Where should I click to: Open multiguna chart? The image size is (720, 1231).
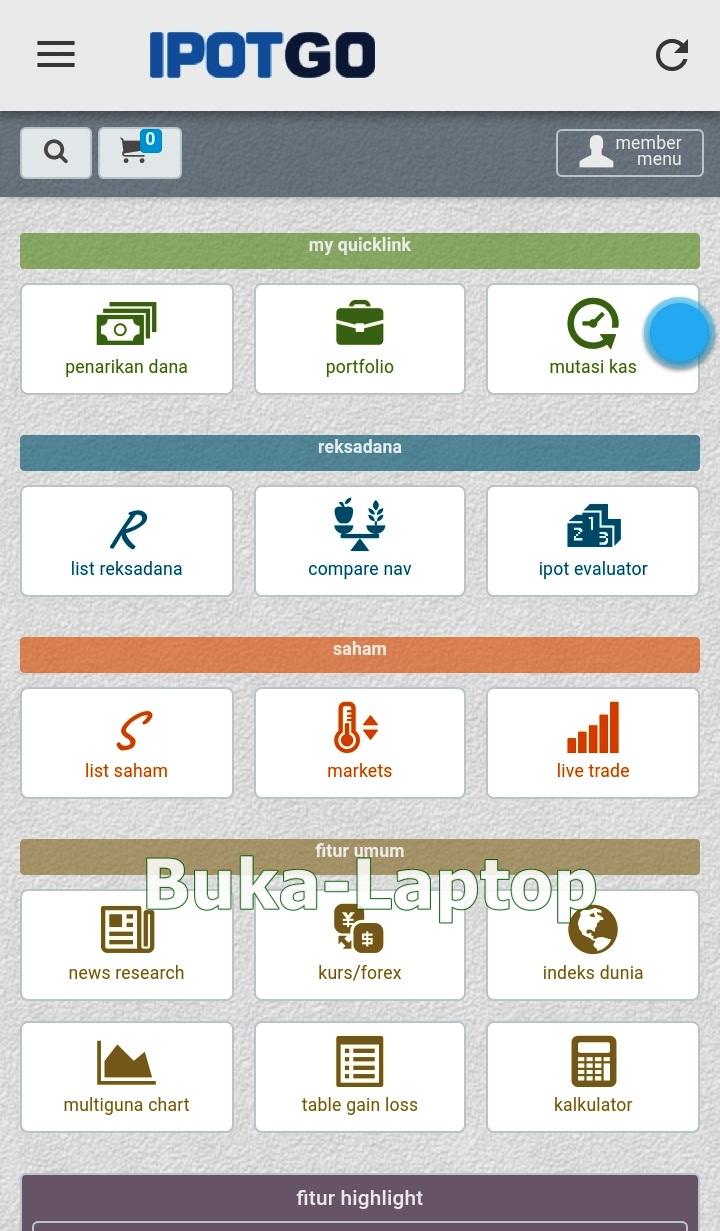click(126, 1077)
